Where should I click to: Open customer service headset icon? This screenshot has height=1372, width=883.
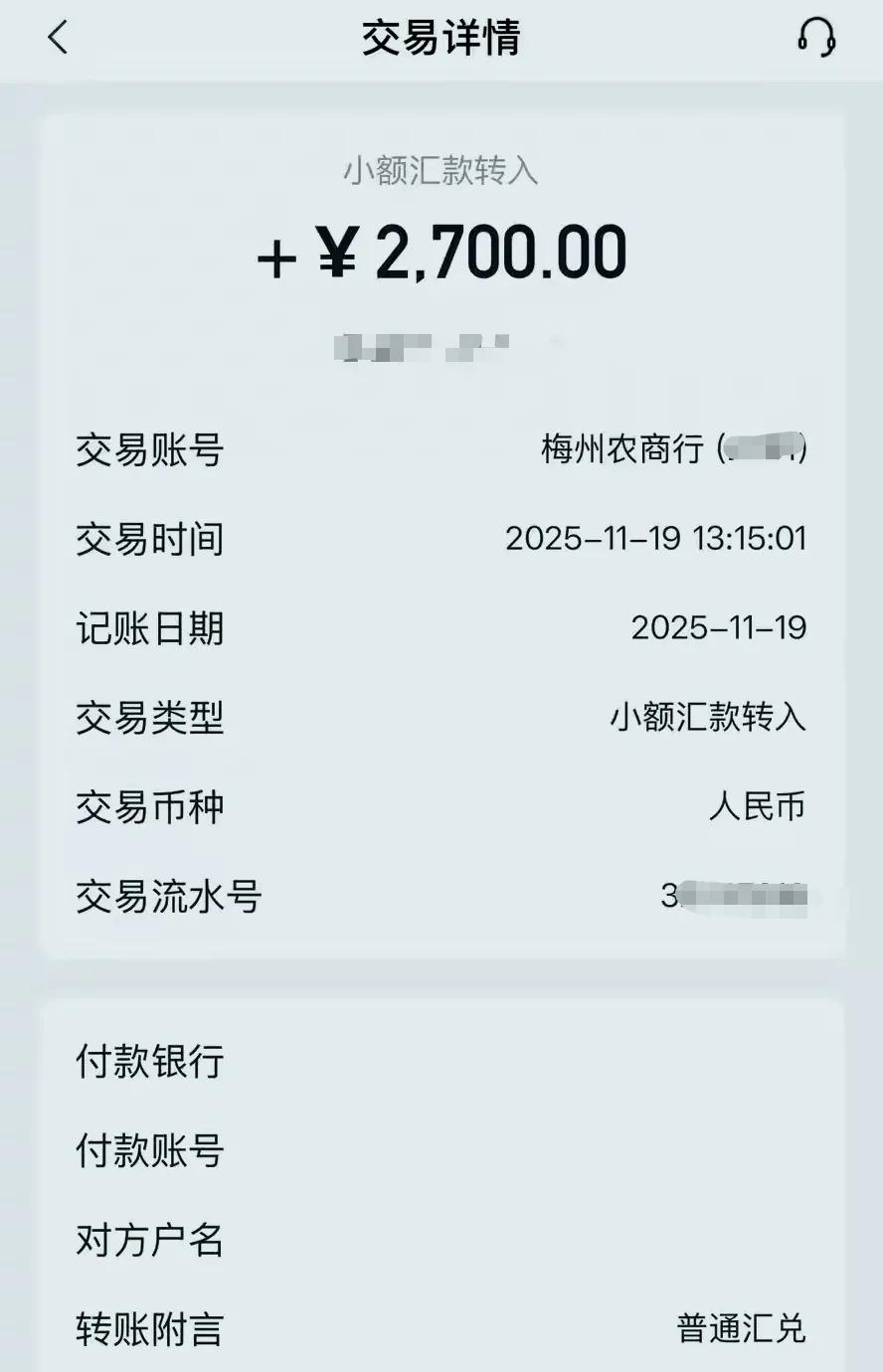pos(815,38)
